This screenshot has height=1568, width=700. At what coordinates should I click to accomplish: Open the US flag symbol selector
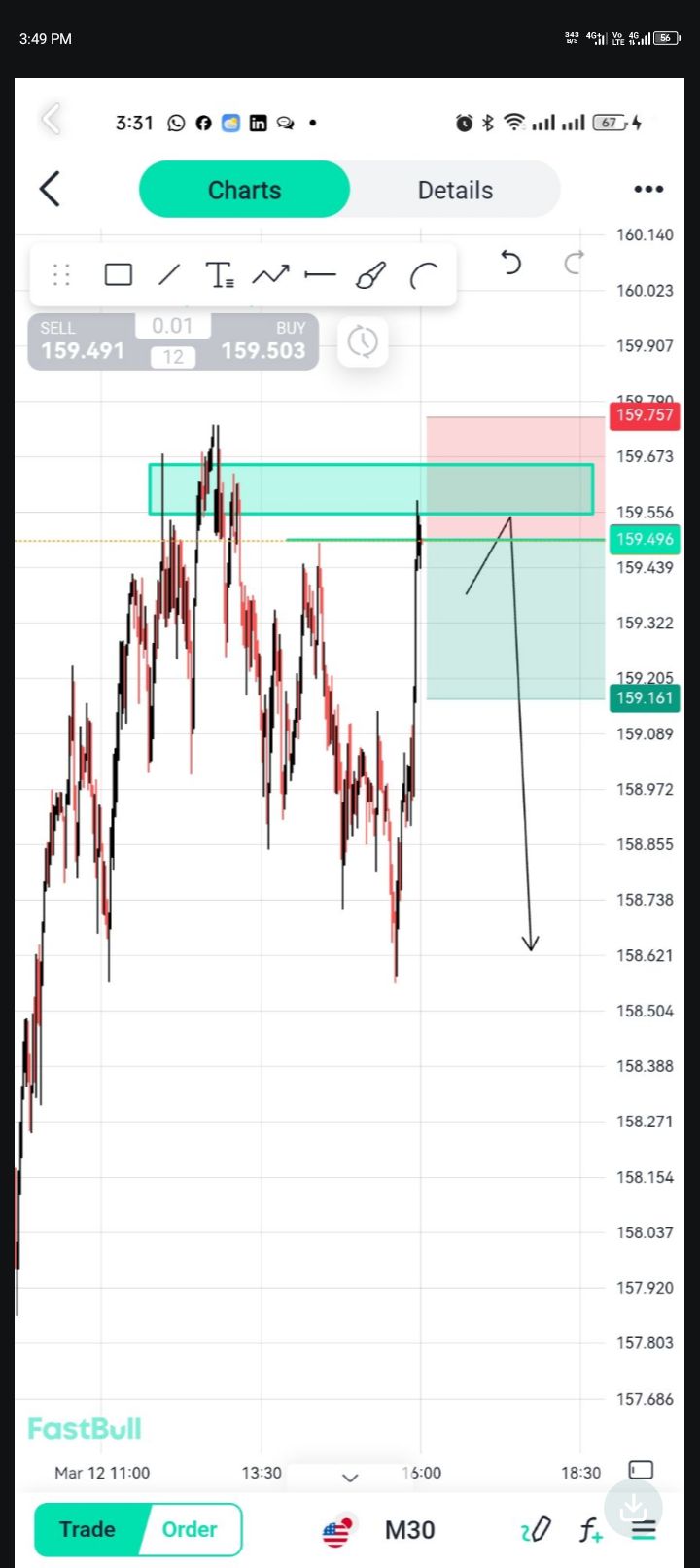tap(336, 1531)
